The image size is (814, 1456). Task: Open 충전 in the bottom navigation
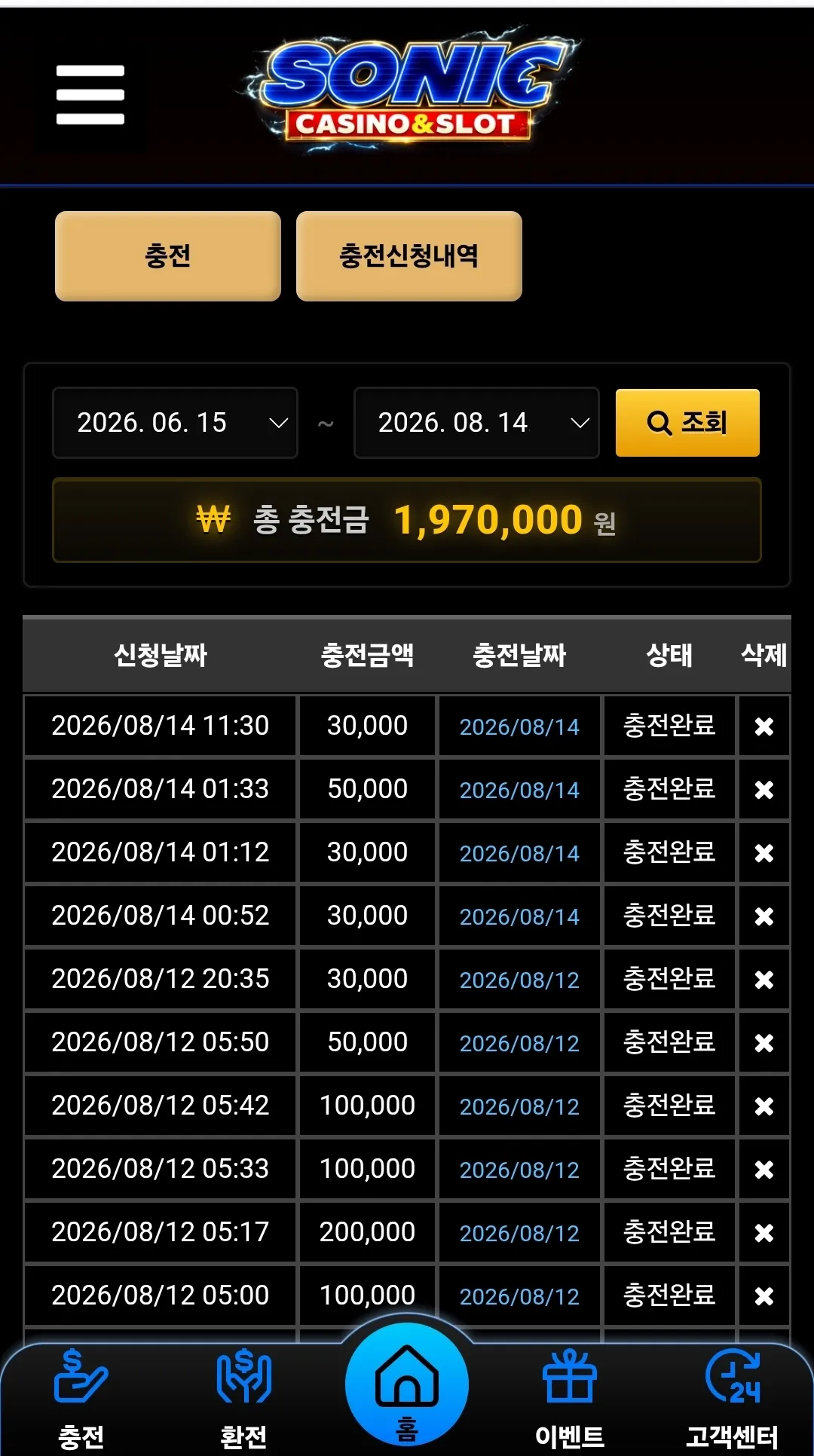point(81,1399)
